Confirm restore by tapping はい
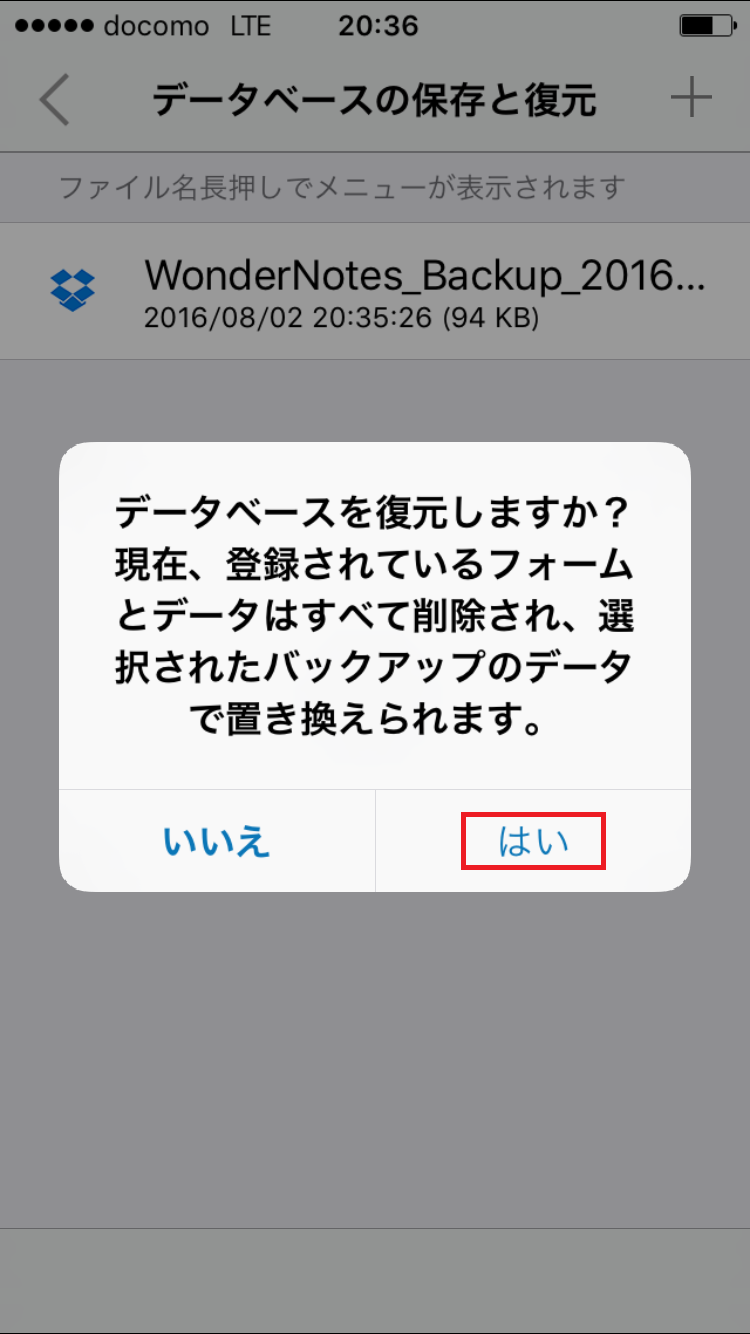750x1334 pixels. [533, 841]
